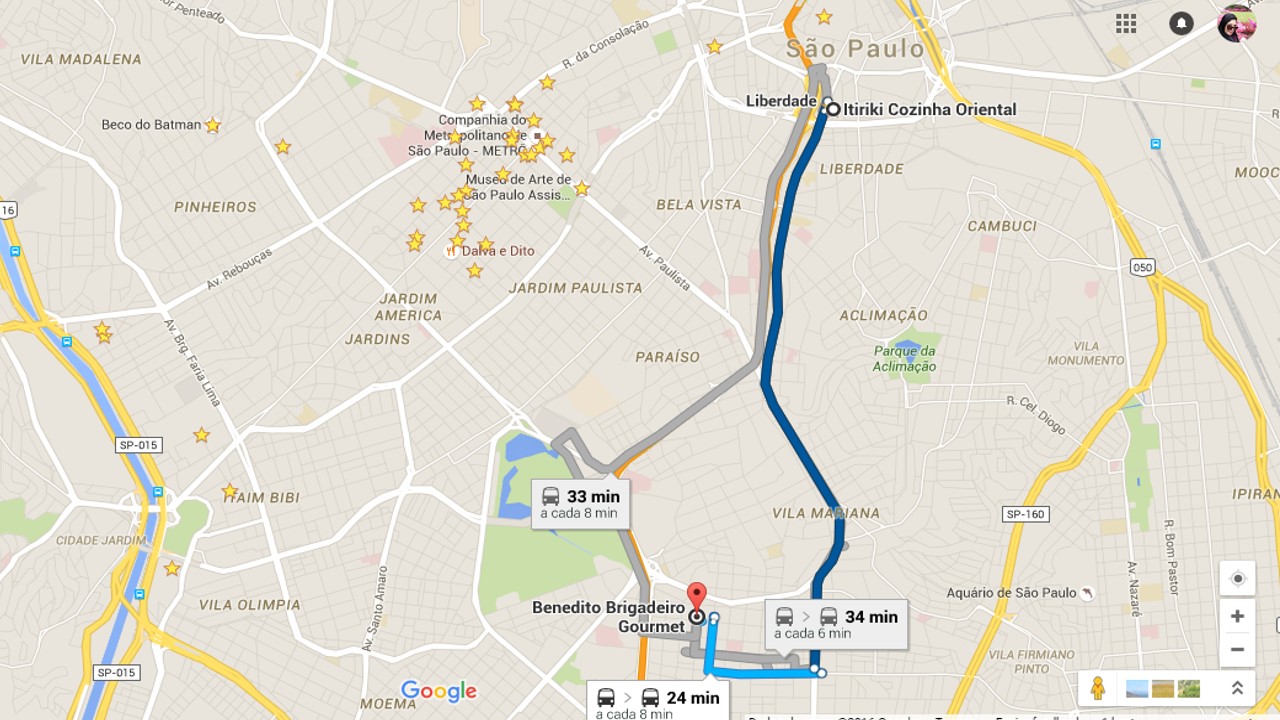
Task: Open the notifications bell
Action: pos(1181,23)
